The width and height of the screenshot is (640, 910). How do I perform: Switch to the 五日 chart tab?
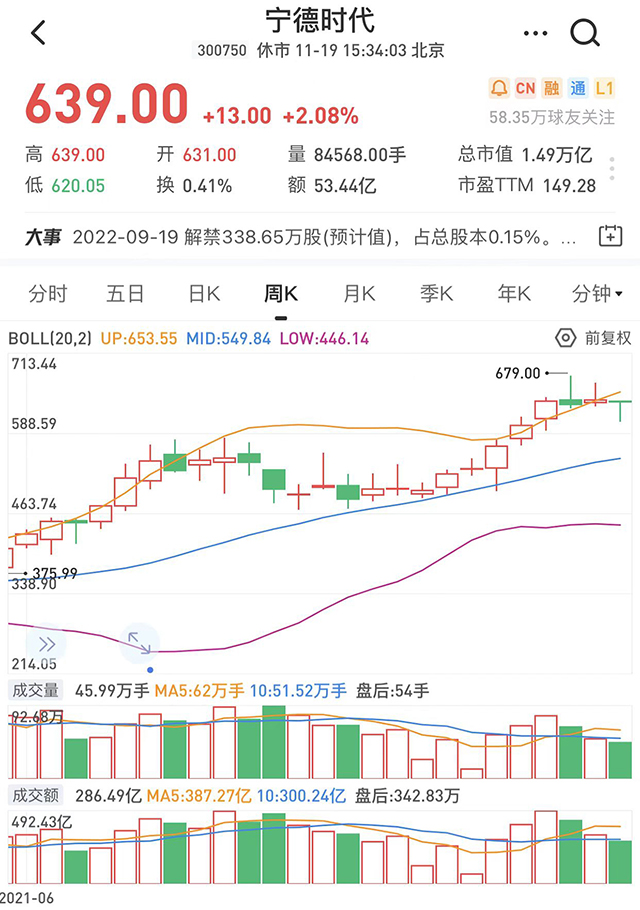126,294
